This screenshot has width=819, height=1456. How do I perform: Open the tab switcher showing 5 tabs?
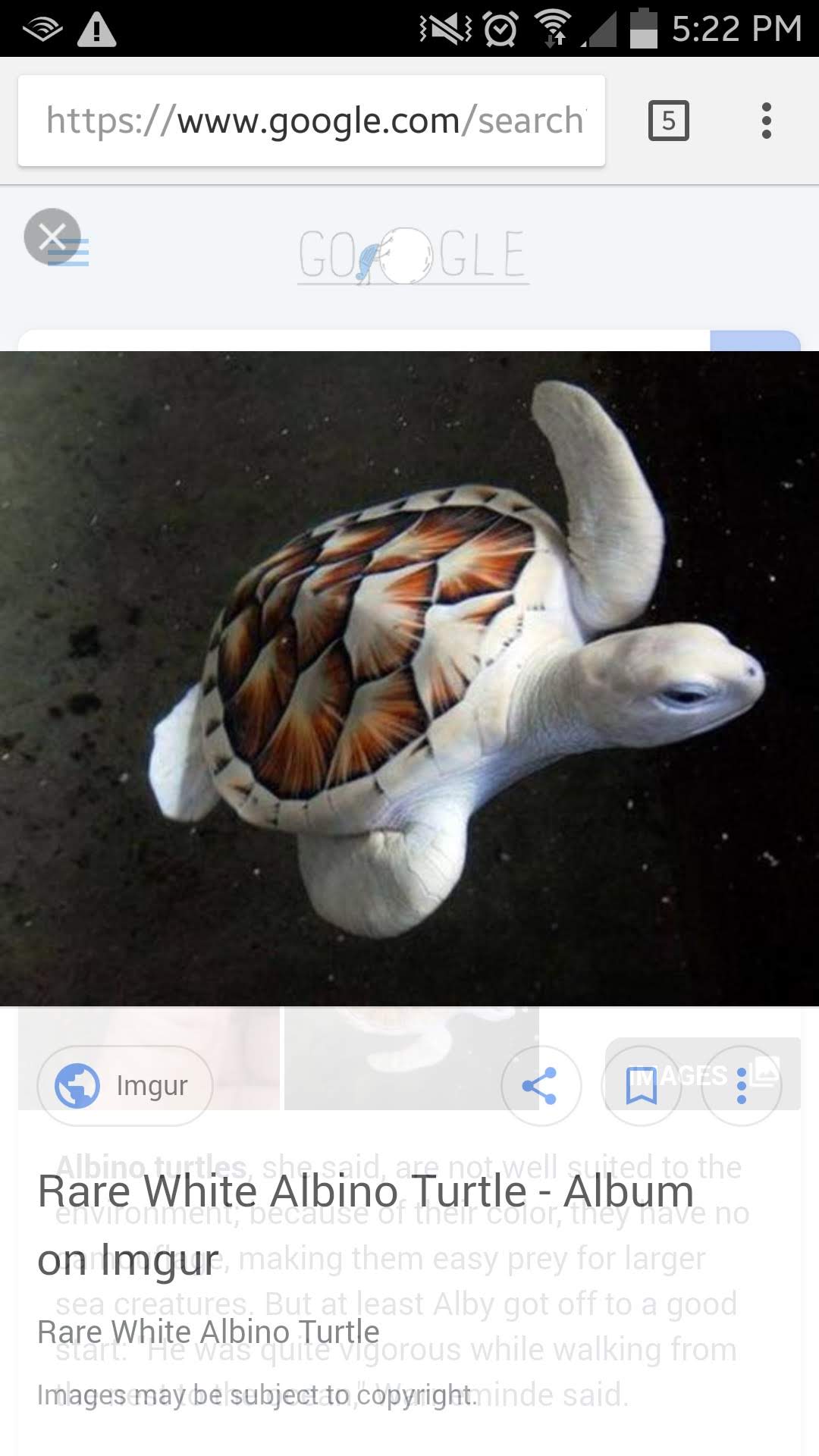[x=668, y=121]
